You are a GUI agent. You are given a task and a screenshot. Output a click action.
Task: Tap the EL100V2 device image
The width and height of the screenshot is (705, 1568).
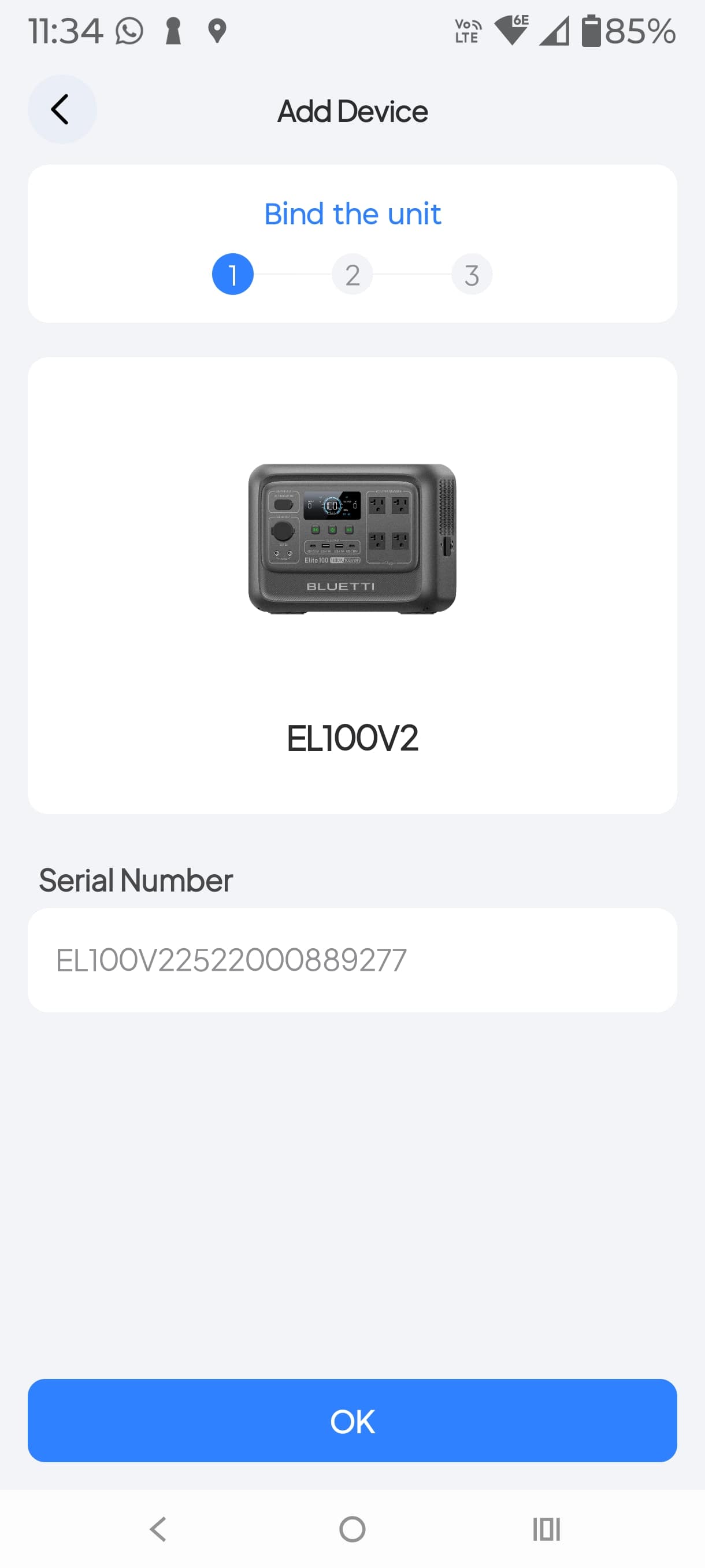click(352, 542)
